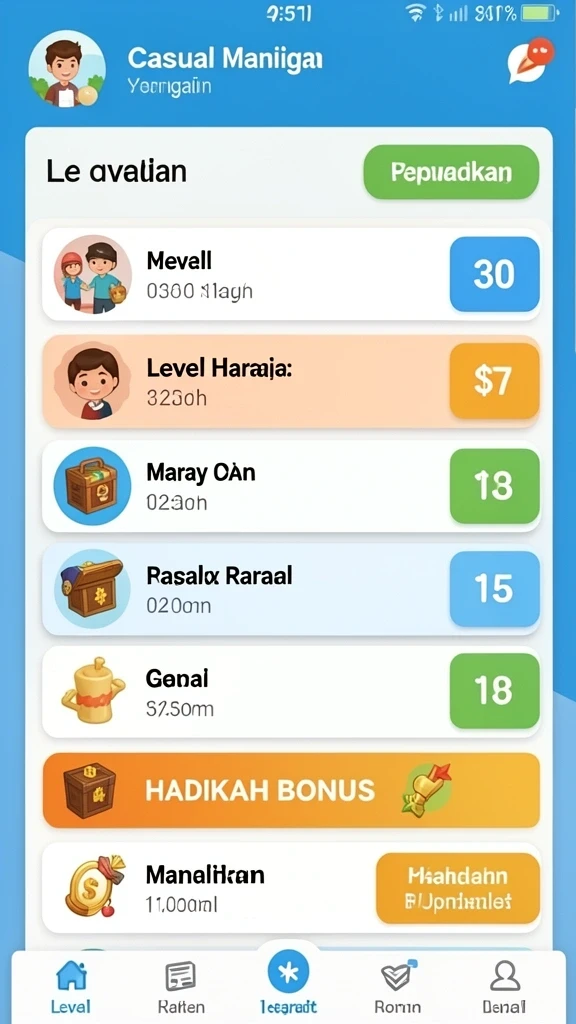Open the Hadikah Bonus banner

pos(291,790)
